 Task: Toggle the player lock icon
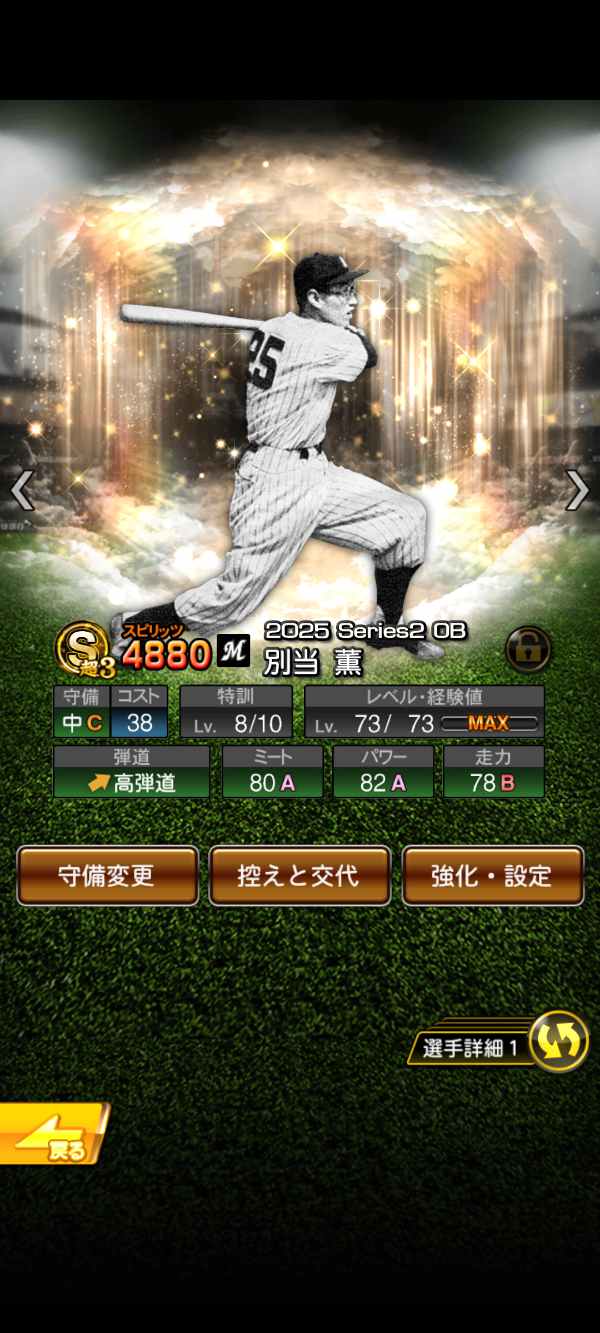pyautogui.click(x=528, y=649)
